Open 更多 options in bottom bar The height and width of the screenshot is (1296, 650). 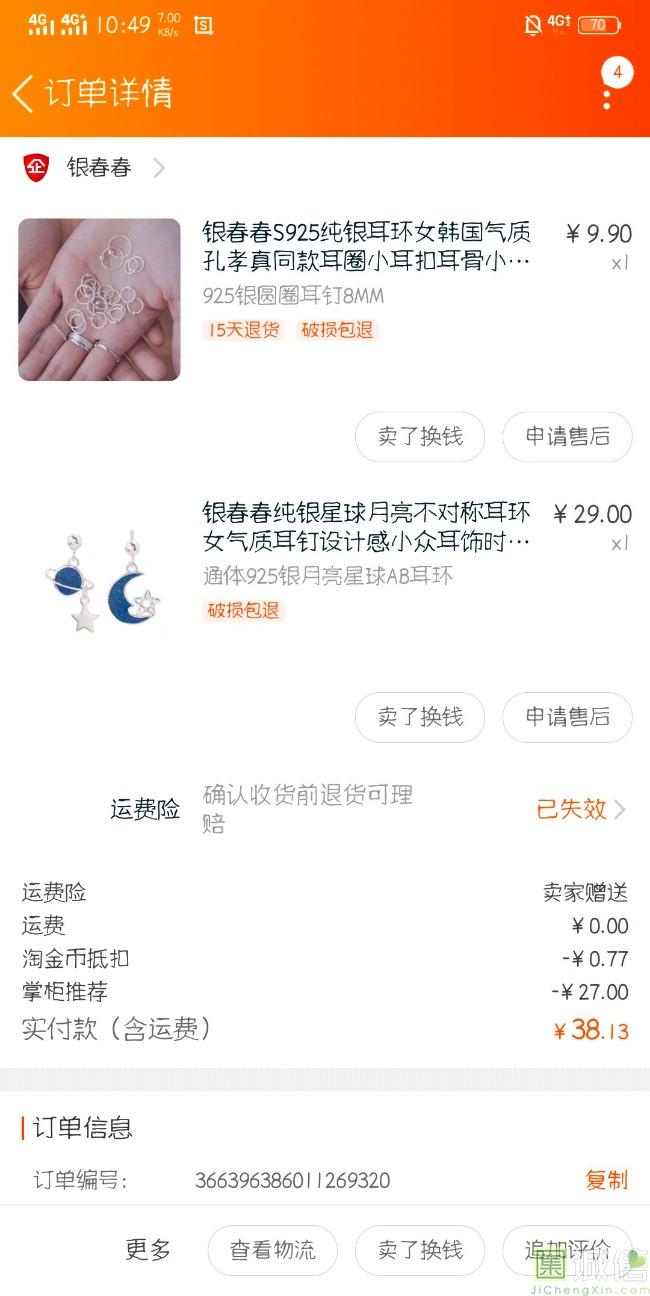[x=148, y=1250]
